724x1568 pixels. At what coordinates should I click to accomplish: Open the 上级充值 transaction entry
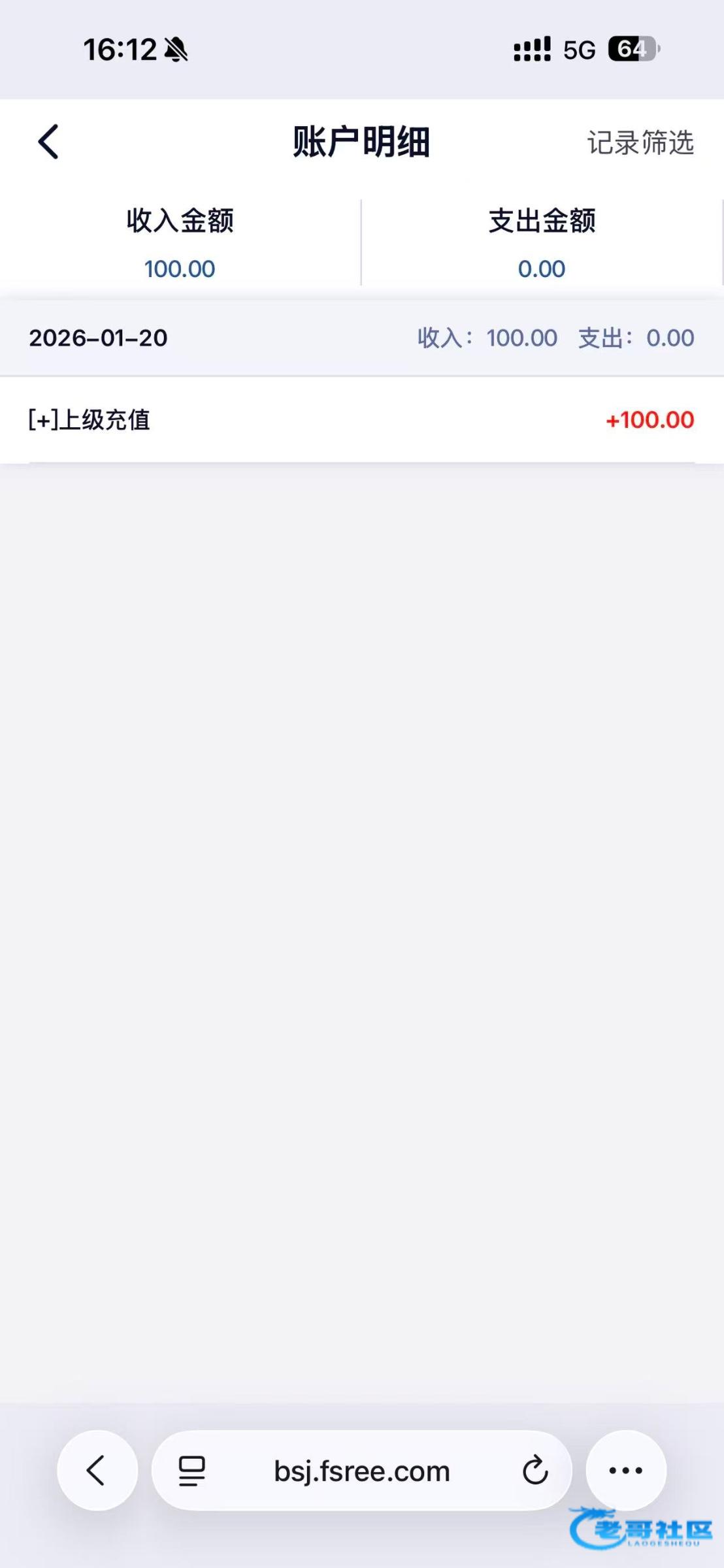tap(361, 420)
